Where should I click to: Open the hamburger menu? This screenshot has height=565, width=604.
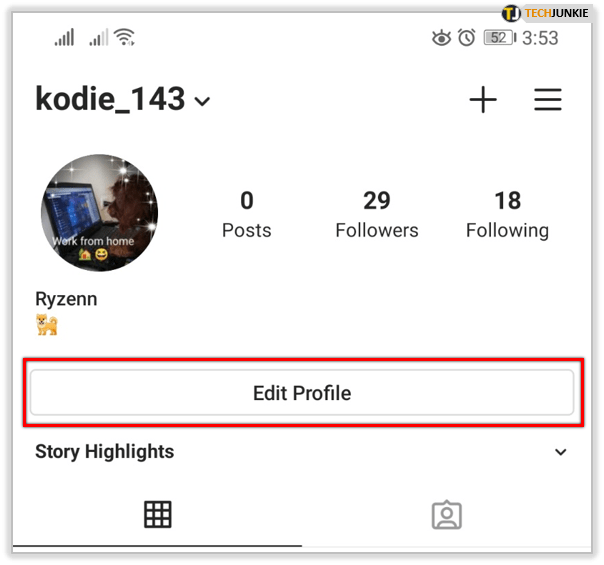(547, 100)
